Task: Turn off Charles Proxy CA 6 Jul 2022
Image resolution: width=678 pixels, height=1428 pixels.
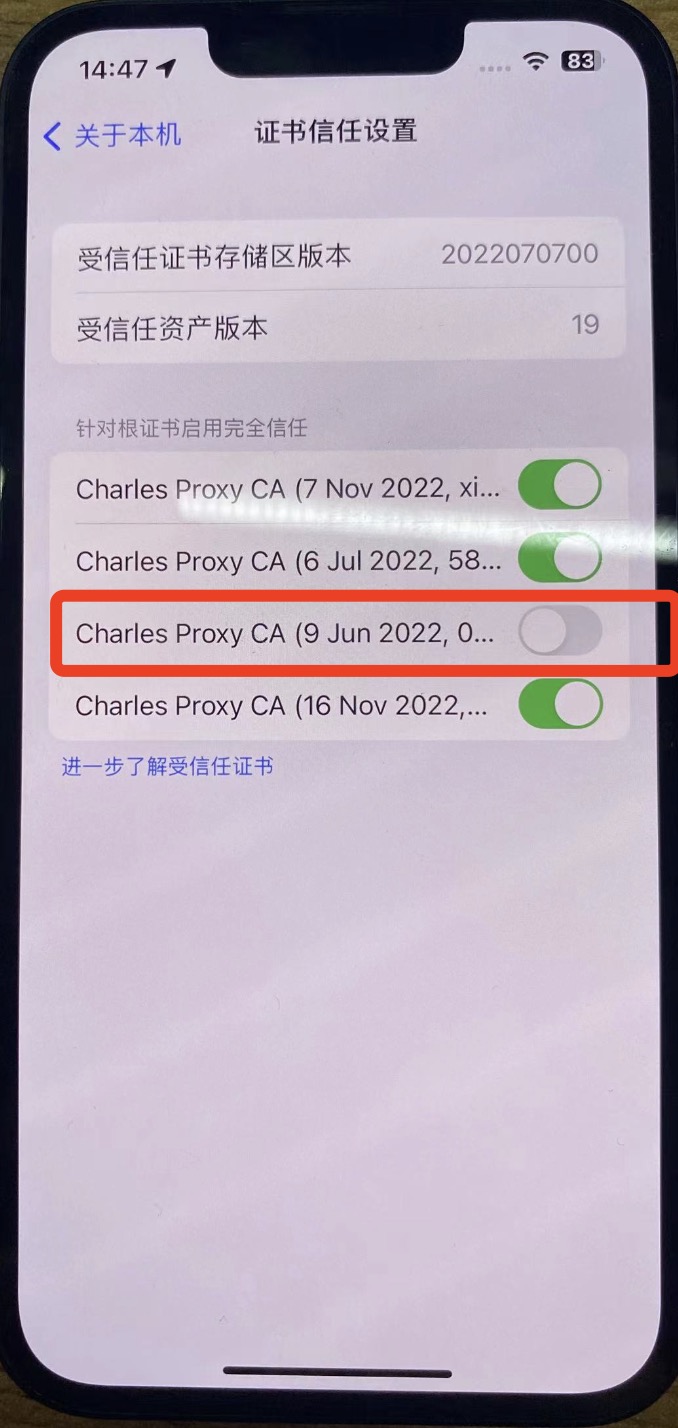Action: (x=559, y=558)
